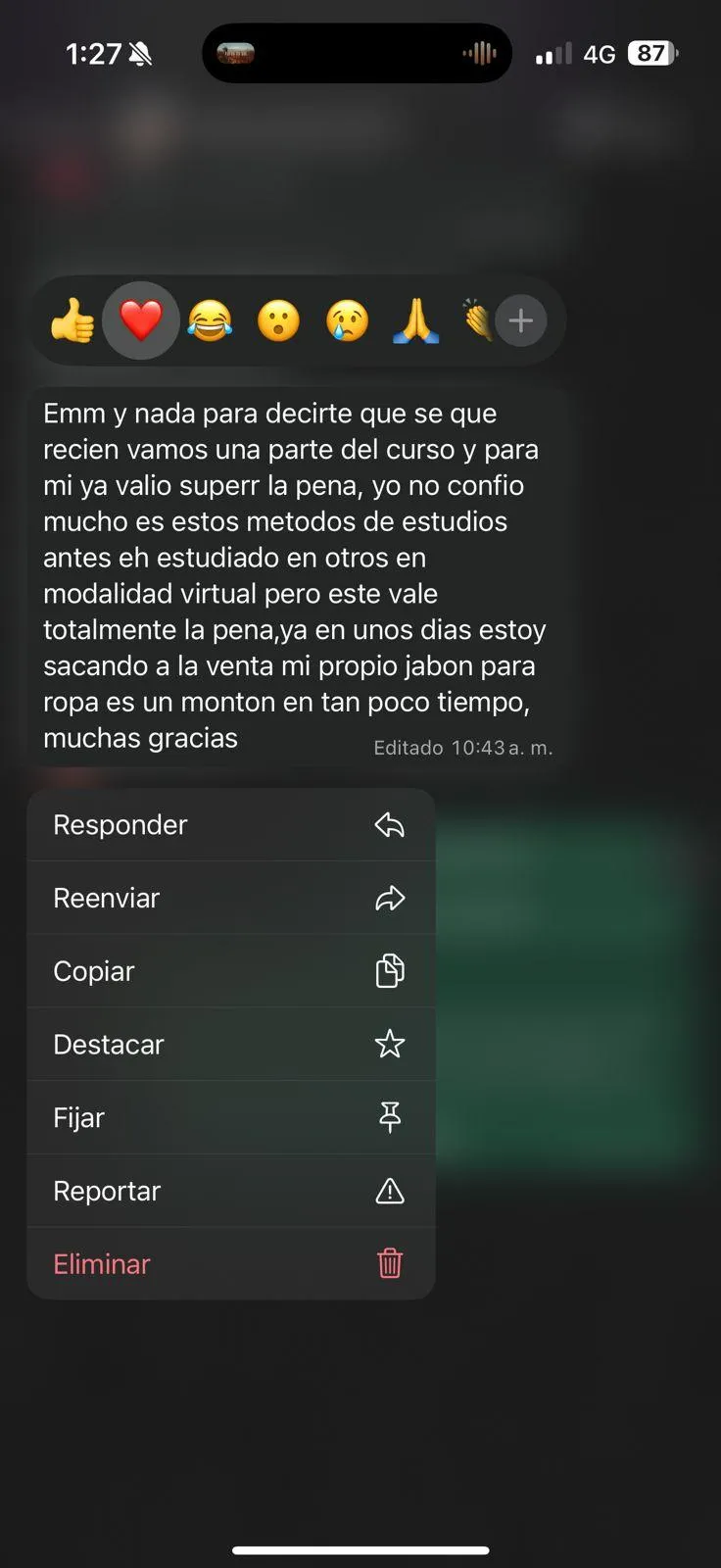
Task: Star the message using Destacar
Action: click(231, 1045)
